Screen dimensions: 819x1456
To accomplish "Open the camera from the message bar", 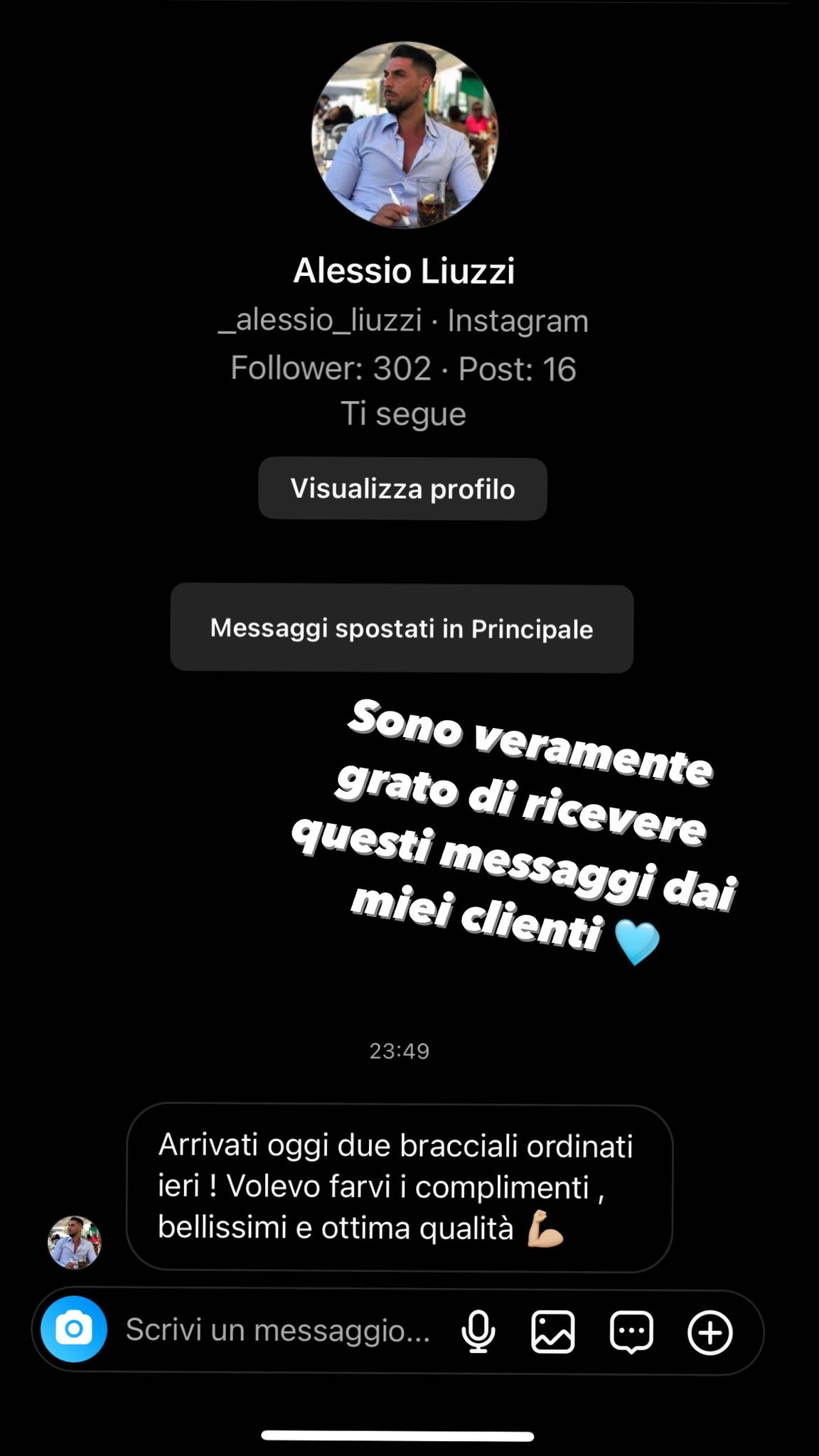I will coord(74,1329).
